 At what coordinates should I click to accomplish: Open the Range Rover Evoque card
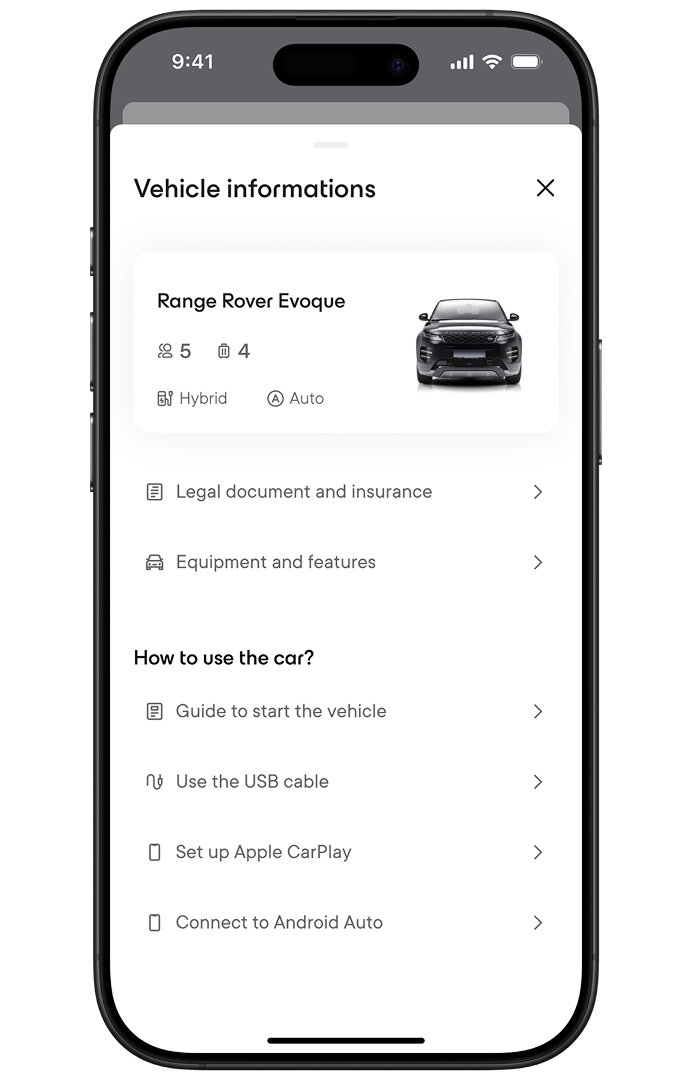point(345,342)
